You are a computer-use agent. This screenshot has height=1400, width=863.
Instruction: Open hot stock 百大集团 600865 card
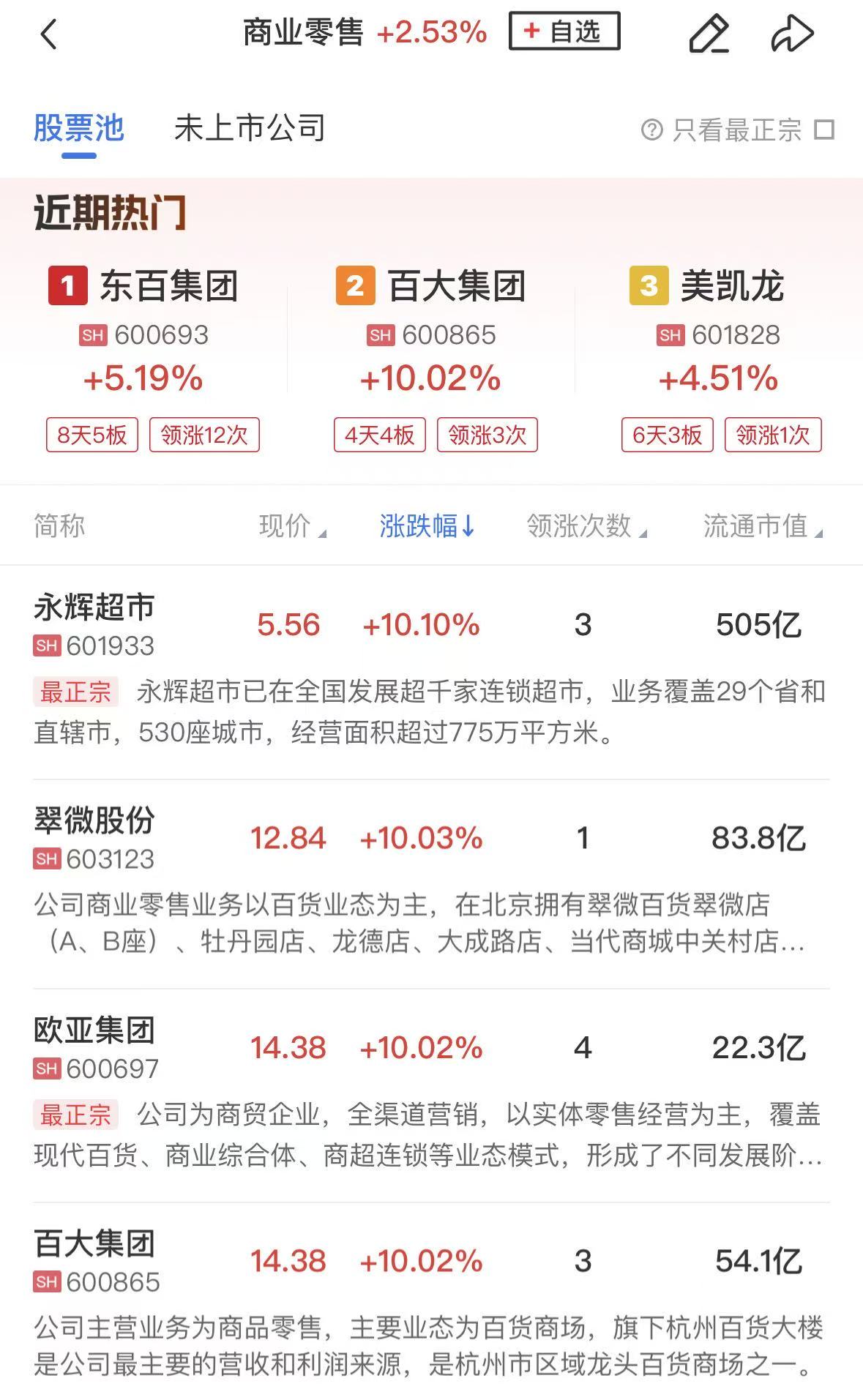click(x=431, y=357)
